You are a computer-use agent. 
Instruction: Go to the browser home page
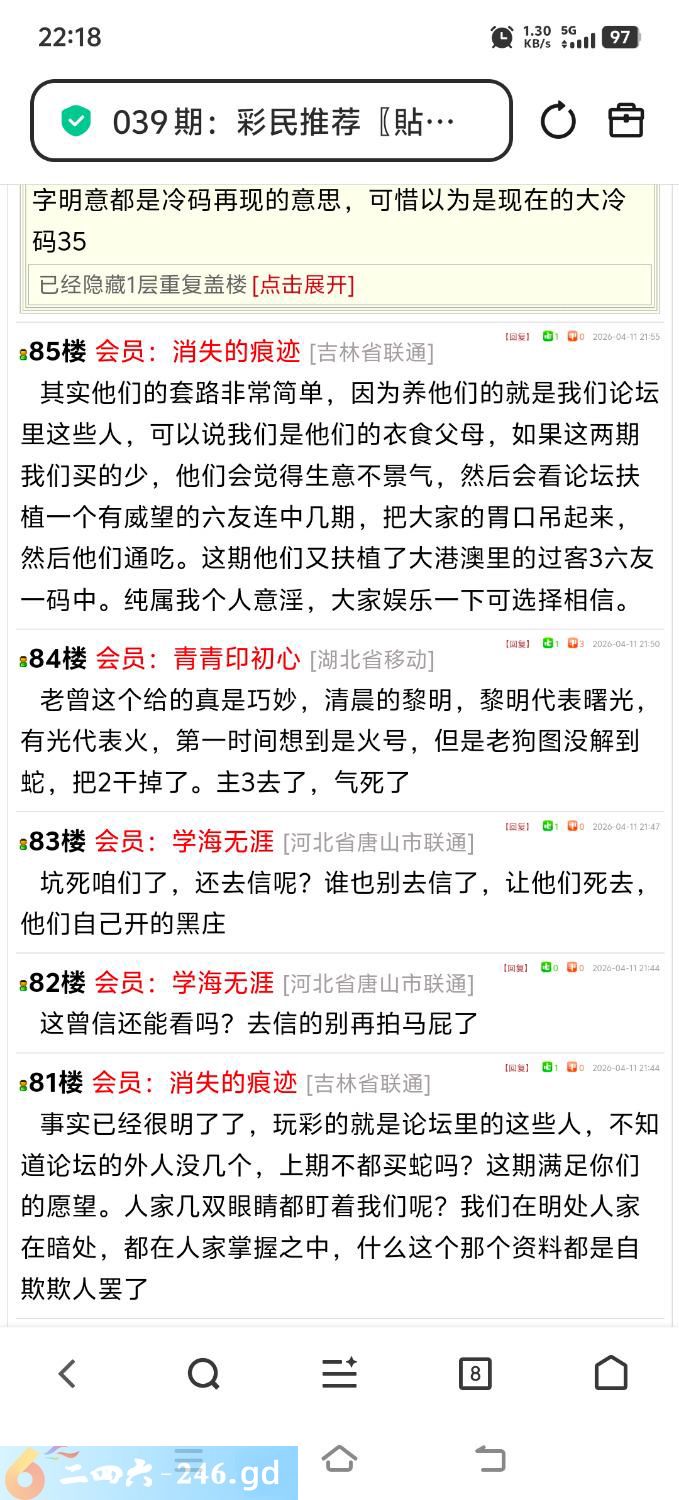pyautogui.click(x=611, y=1374)
